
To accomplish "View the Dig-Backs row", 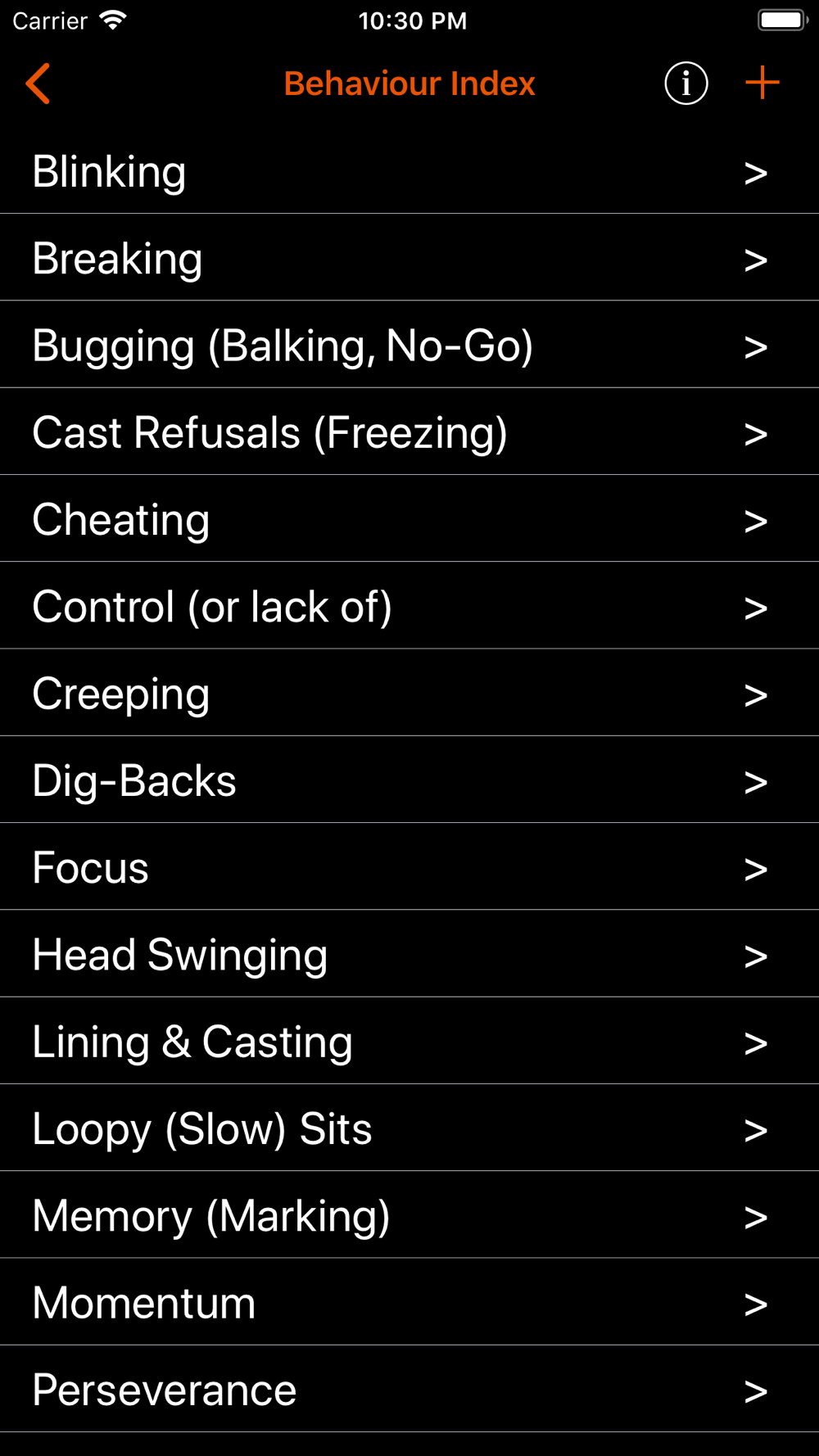I will [409, 780].
